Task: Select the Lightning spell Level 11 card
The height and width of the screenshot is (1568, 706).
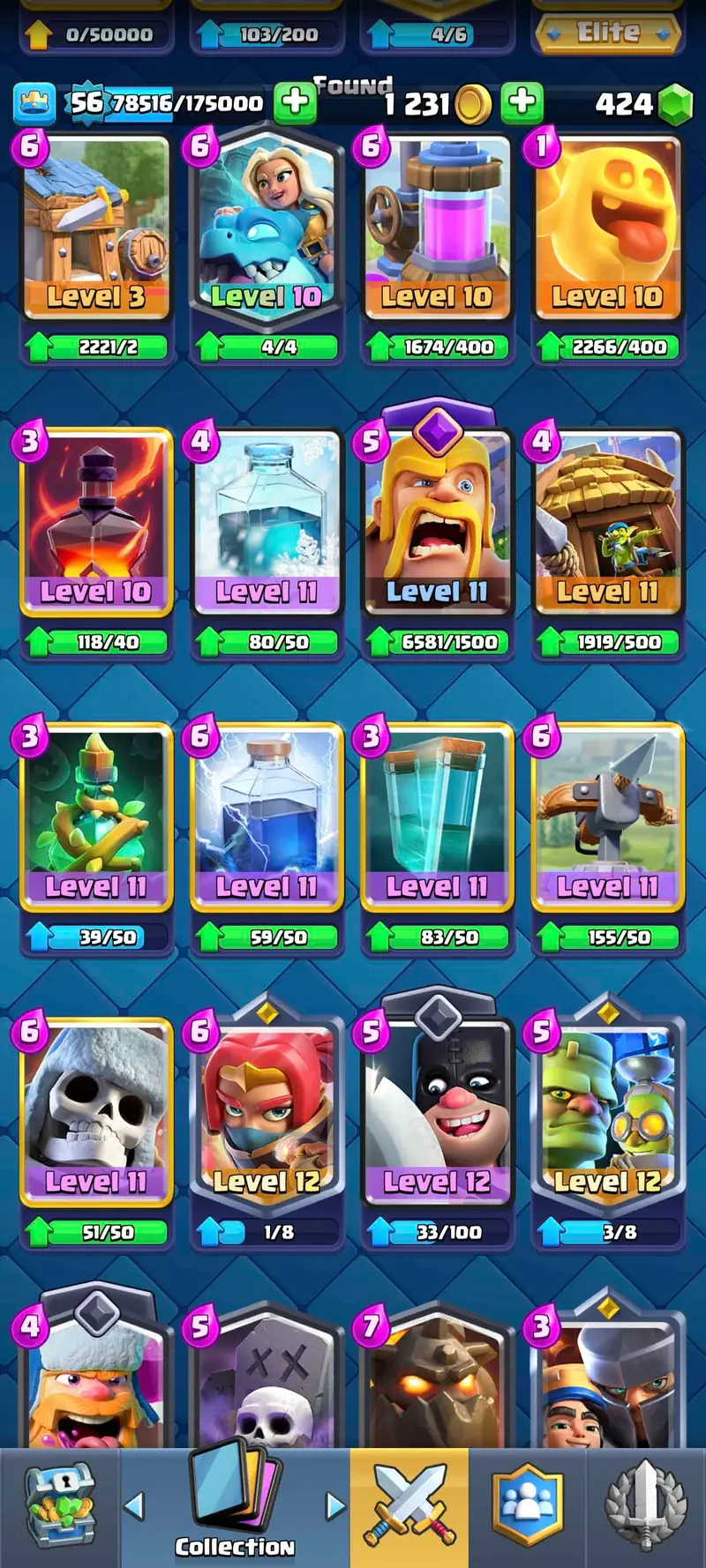Action: tap(266, 816)
